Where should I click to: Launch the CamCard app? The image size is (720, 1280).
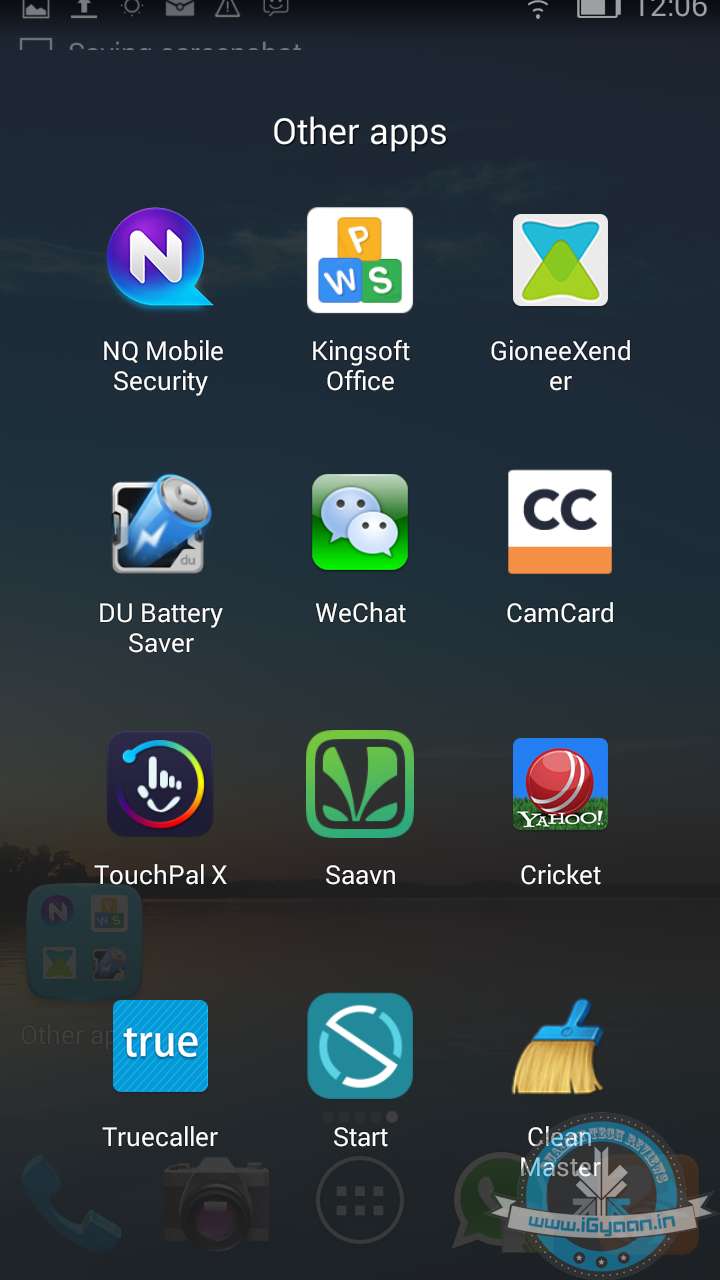coord(560,523)
